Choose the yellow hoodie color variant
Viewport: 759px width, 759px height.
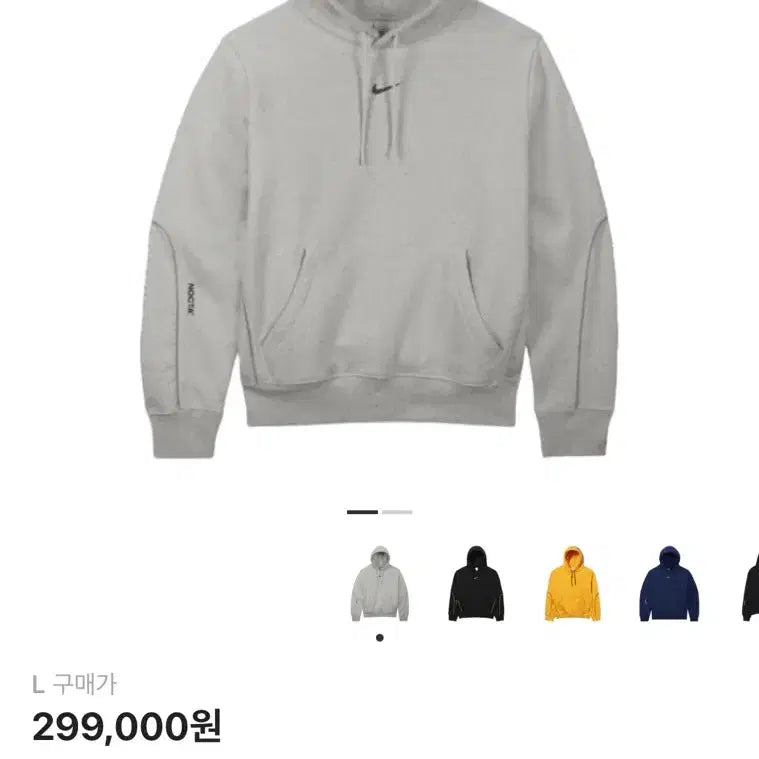click(573, 585)
